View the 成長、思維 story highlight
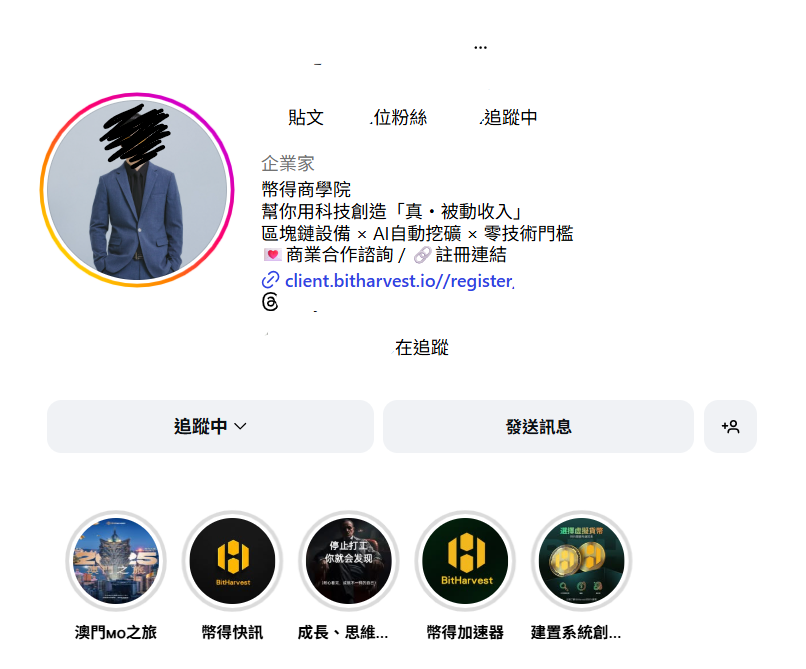This screenshot has height=669, width=806. pos(349,561)
